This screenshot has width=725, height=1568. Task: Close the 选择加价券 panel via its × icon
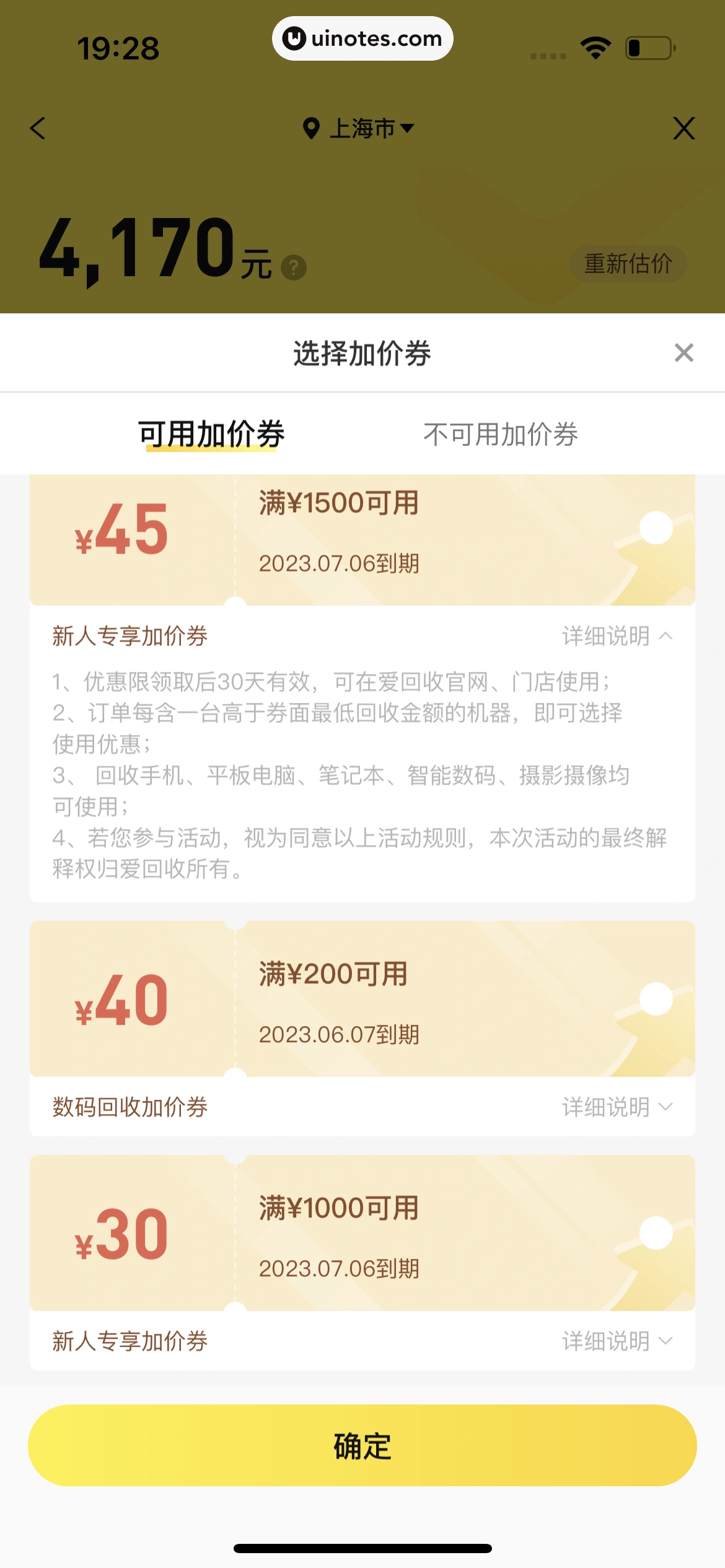(683, 353)
